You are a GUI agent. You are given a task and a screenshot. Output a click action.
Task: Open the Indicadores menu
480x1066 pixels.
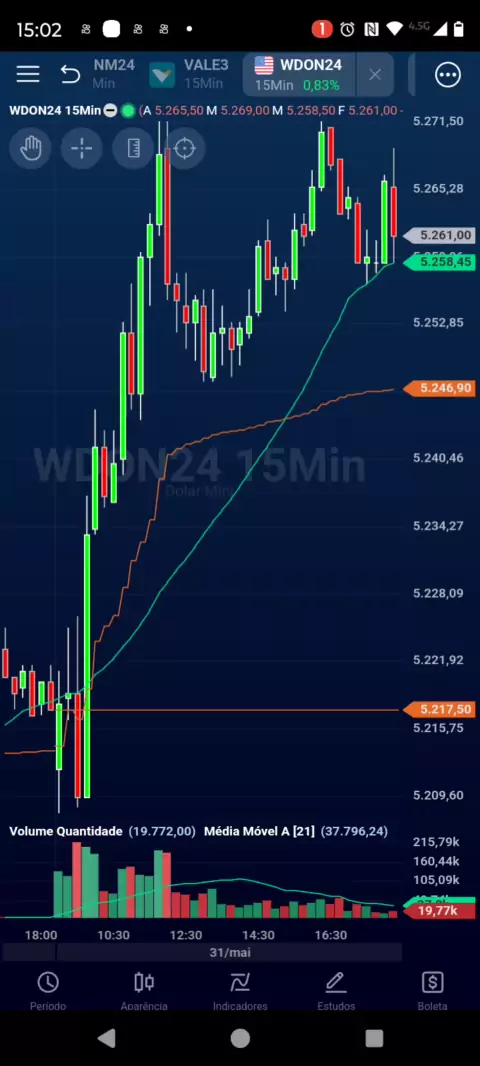pos(240,991)
